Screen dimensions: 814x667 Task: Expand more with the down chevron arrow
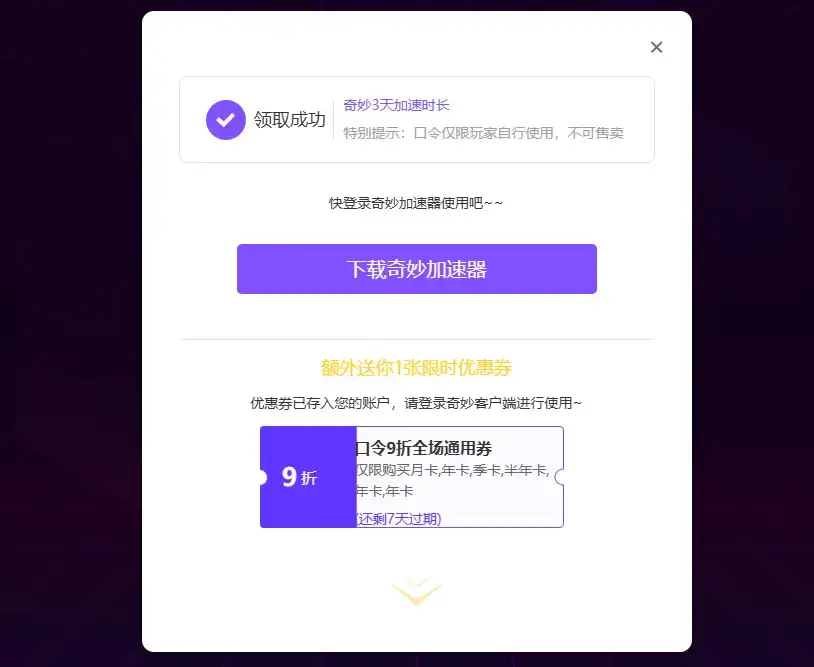pyautogui.click(x=416, y=591)
